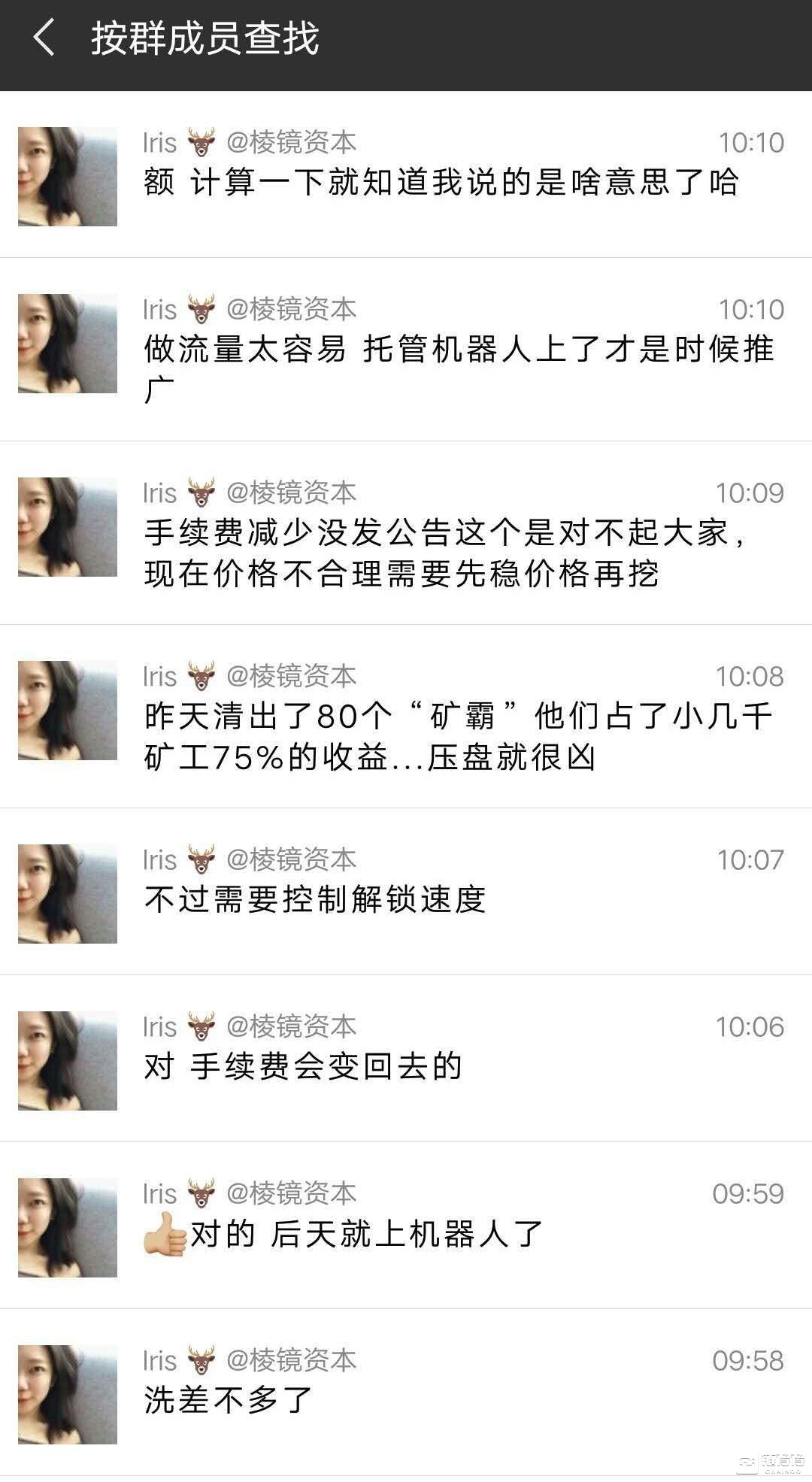Open the 09:58 message 洗差不多了

pos(229,1400)
